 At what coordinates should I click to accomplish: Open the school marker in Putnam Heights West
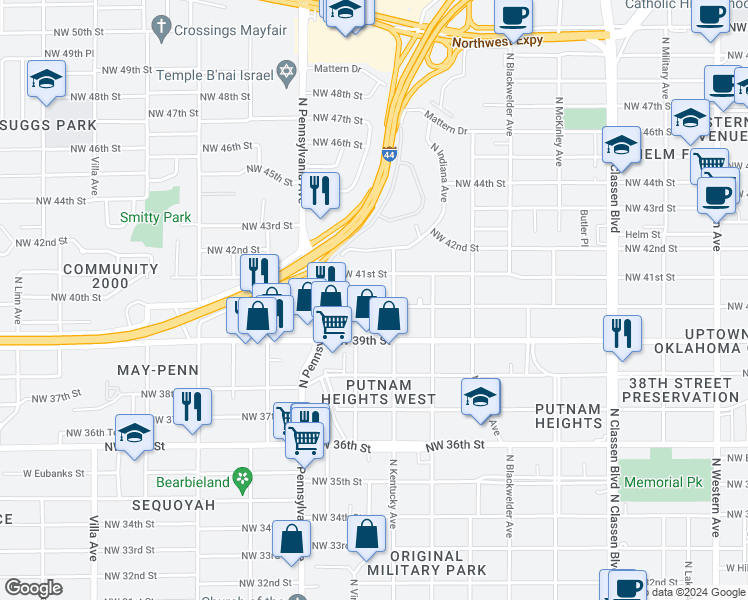click(481, 396)
